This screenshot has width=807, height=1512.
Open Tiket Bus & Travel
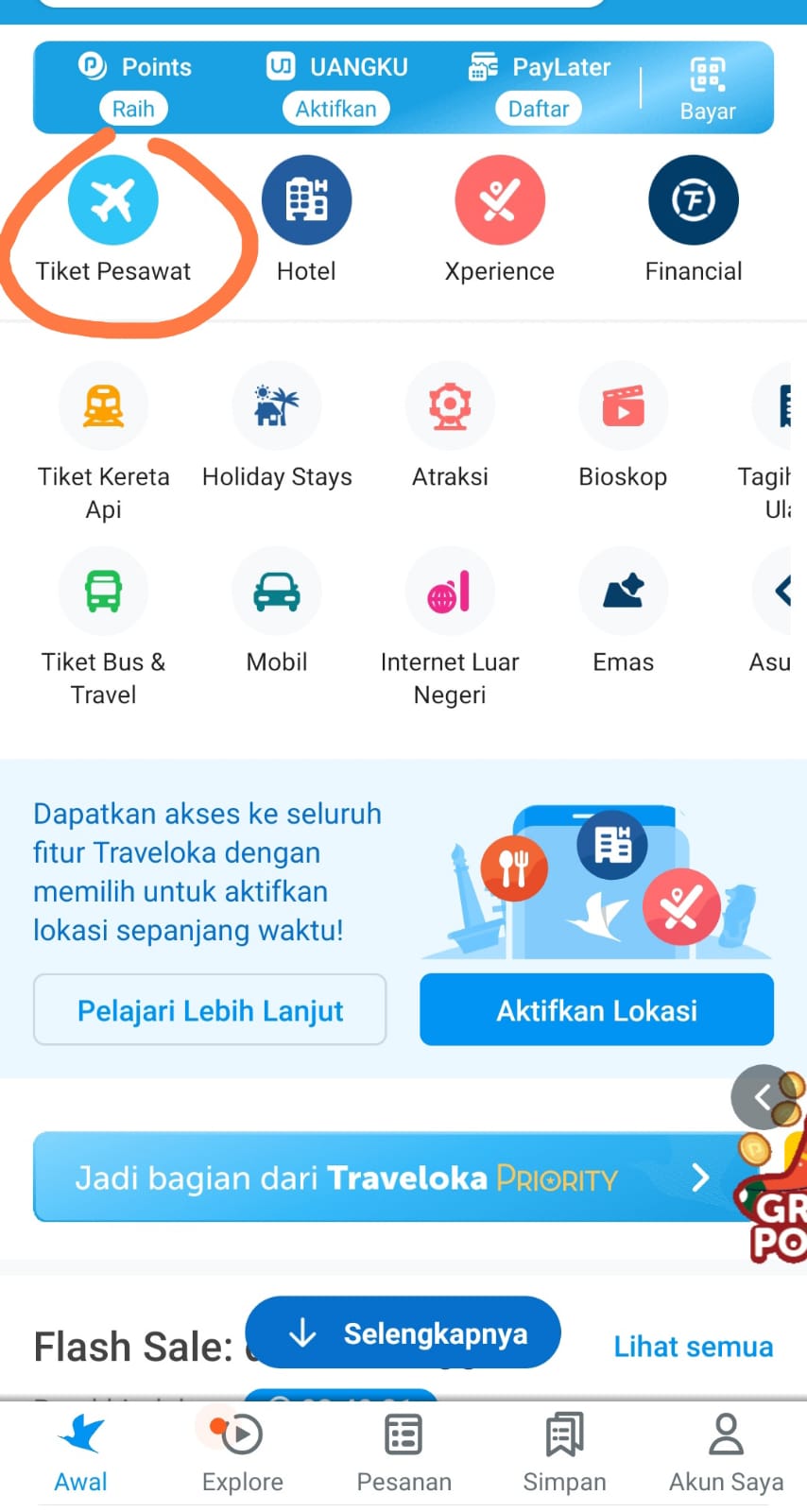(104, 593)
